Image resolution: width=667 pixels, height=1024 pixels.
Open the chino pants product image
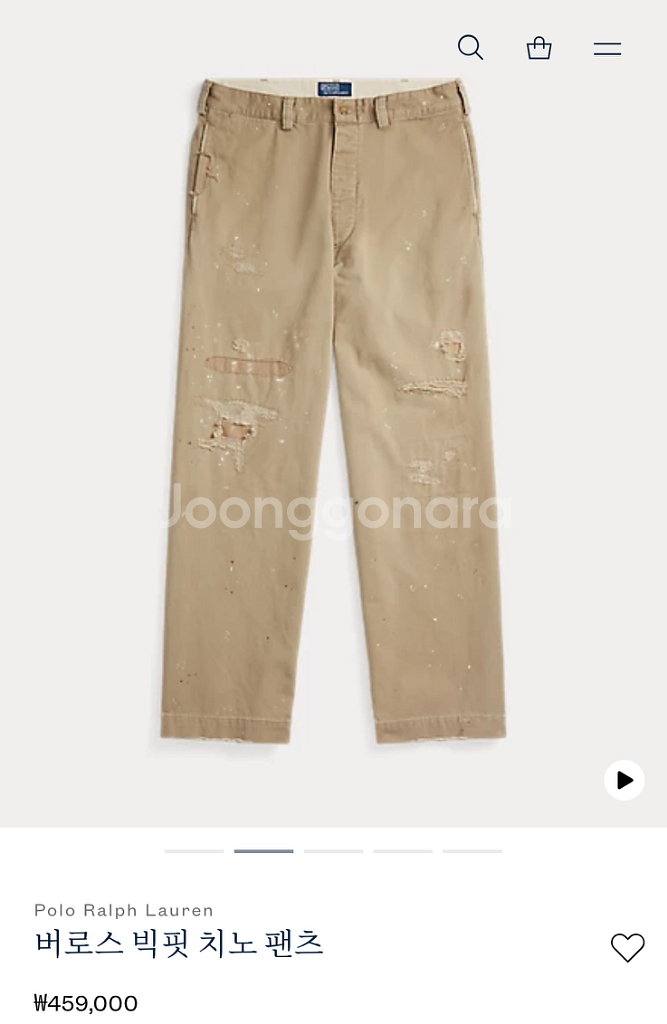[x=333, y=411]
